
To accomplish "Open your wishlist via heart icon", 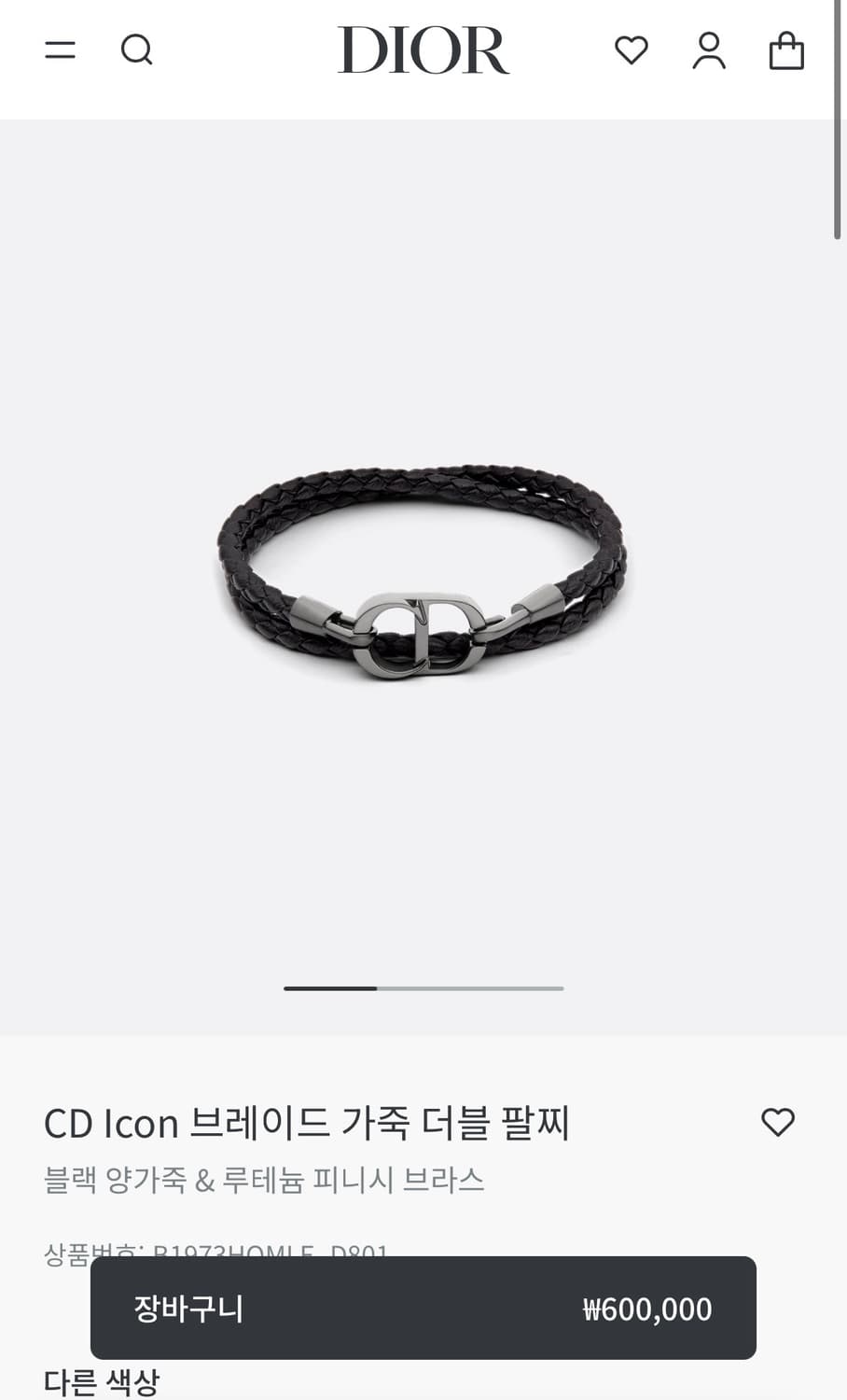I will pos(630,49).
